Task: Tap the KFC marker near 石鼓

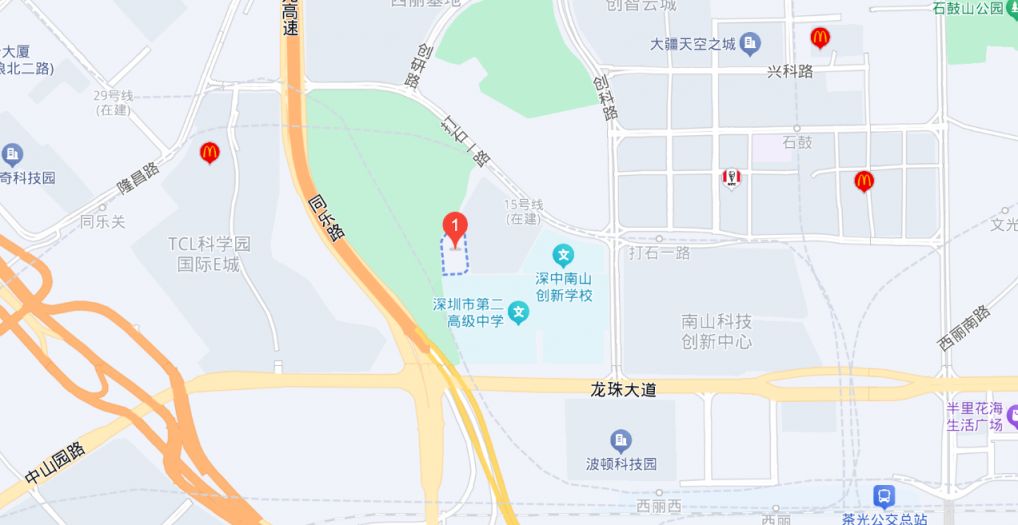Action: click(x=731, y=179)
